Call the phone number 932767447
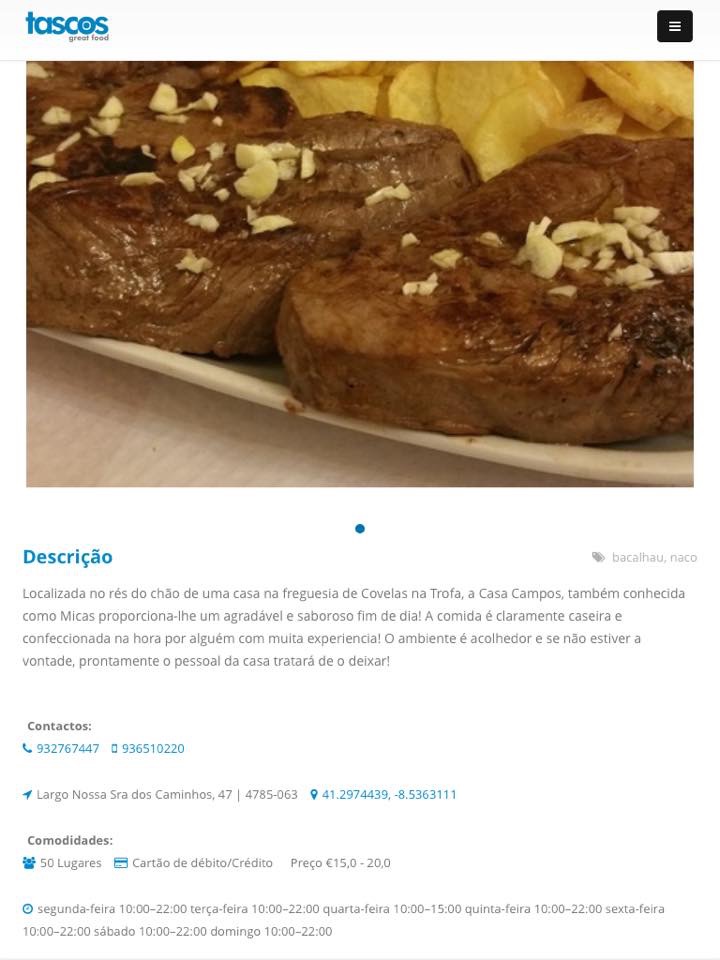This screenshot has height=960, width=720. [67, 748]
